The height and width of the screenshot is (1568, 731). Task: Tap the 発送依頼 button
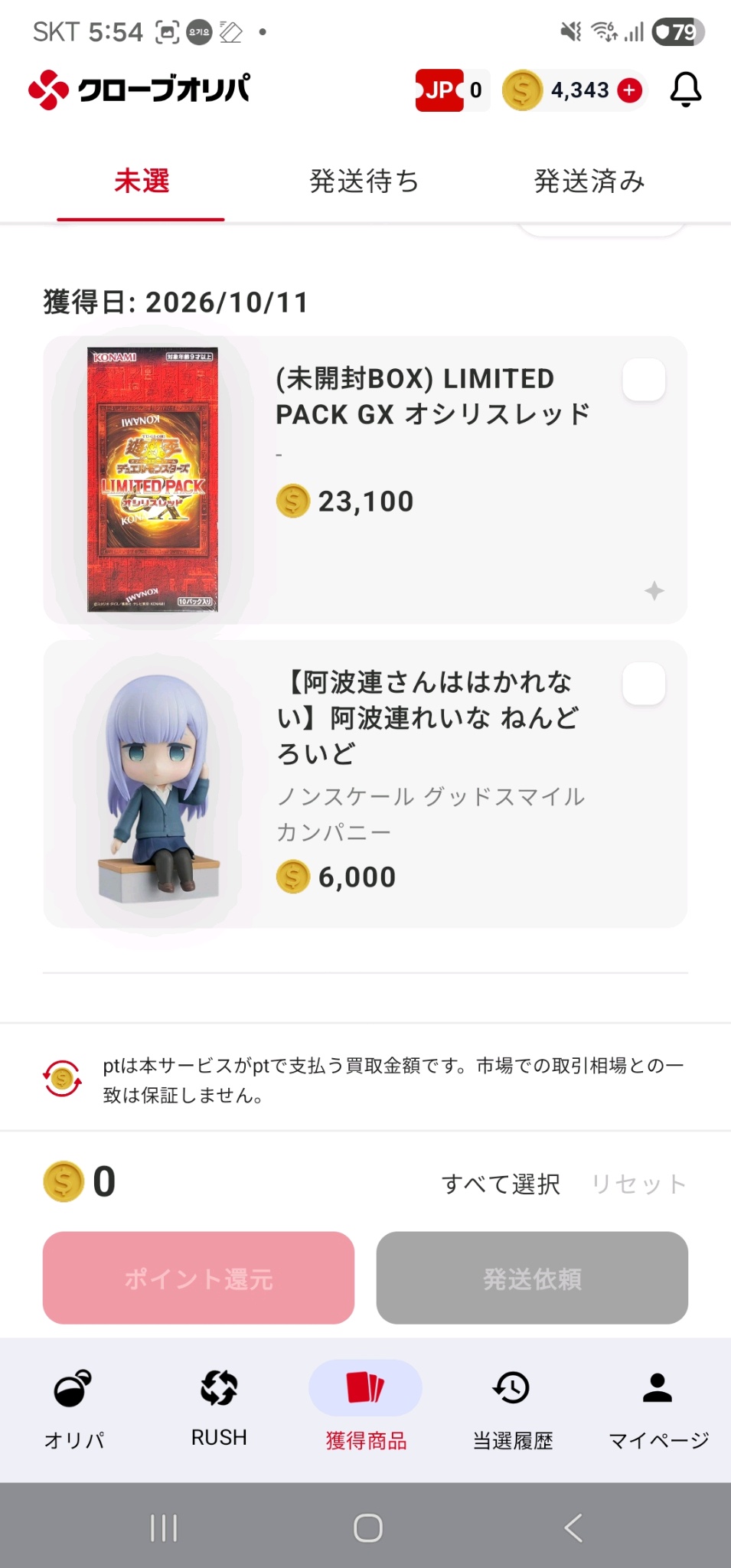[x=532, y=1278]
